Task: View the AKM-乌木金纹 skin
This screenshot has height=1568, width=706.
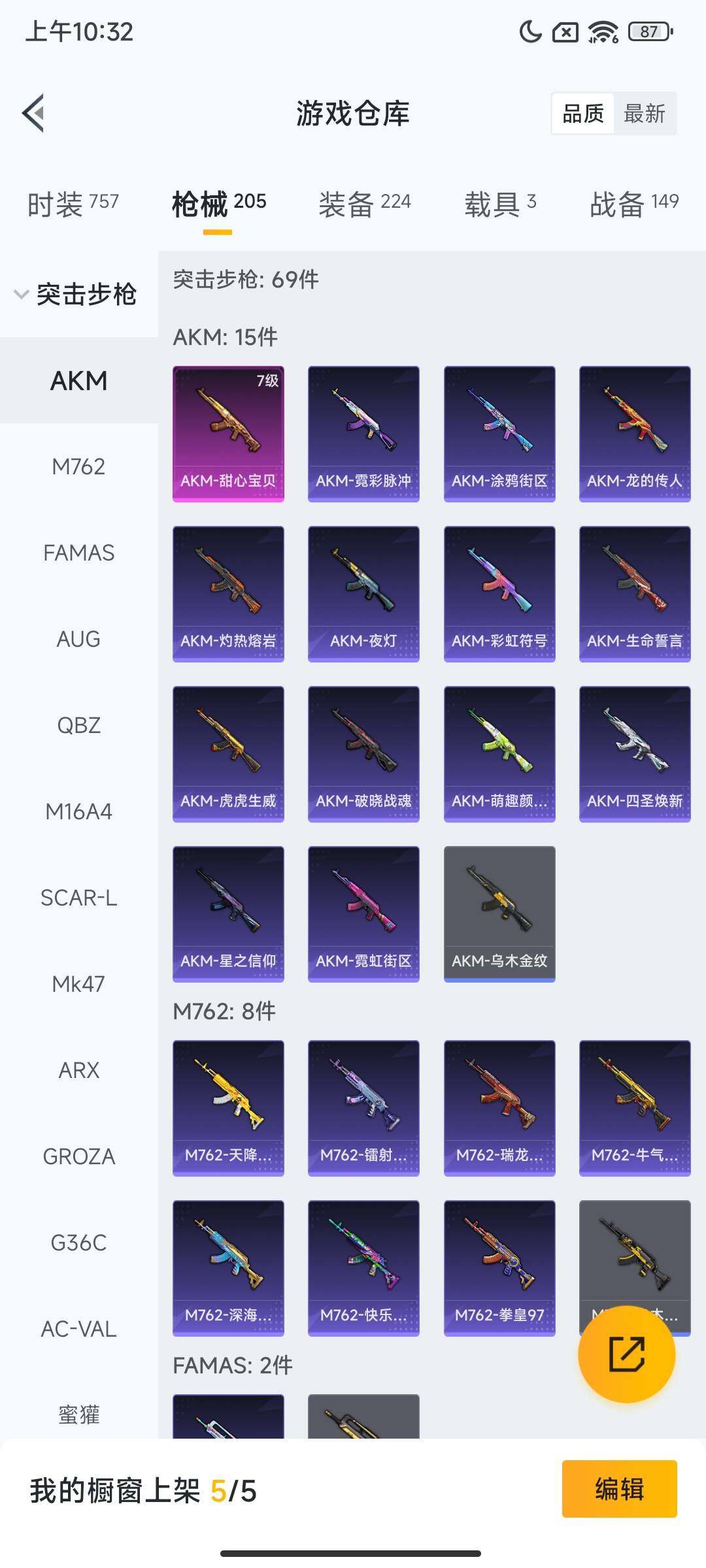Action: pyautogui.click(x=499, y=913)
